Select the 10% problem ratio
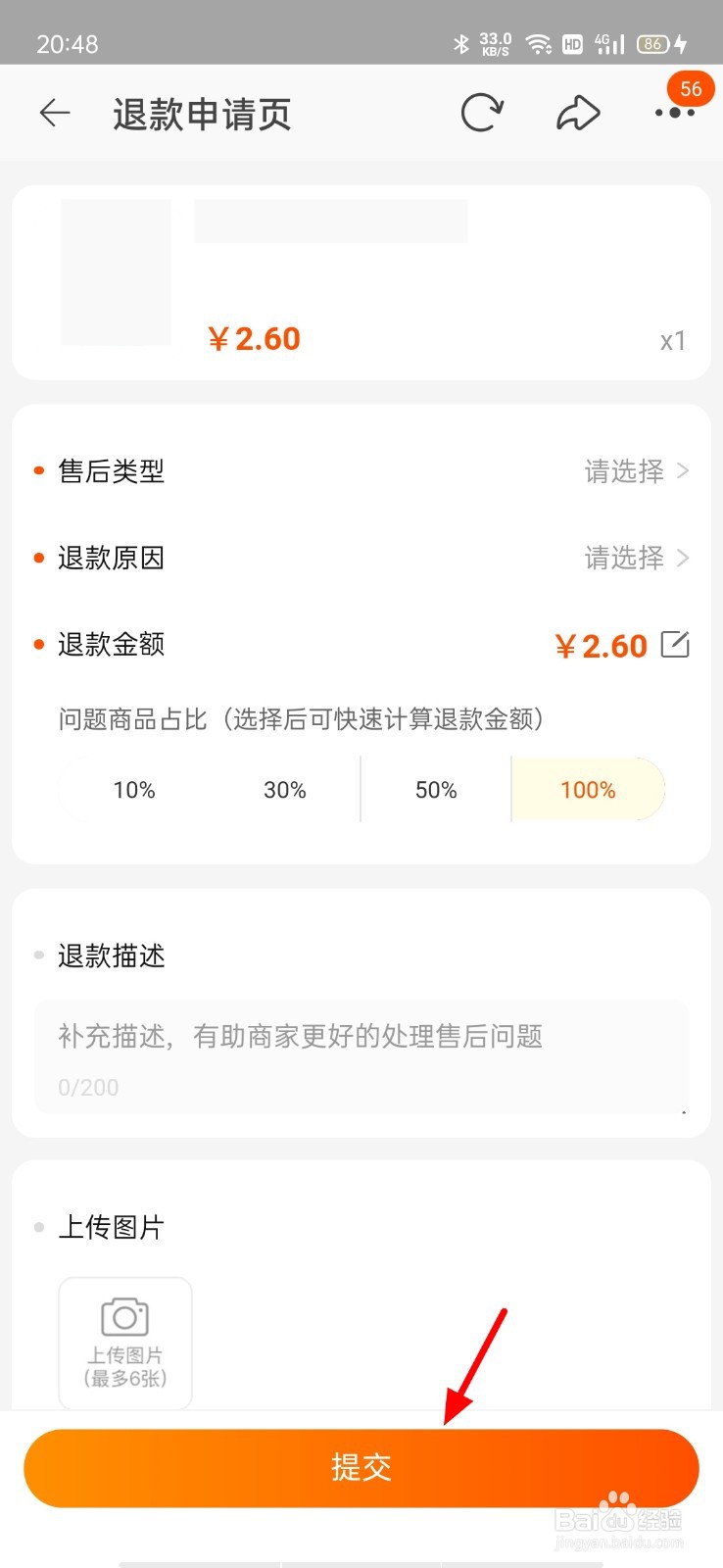The height and width of the screenshot is (1568, 723). click(x=134, y=790)
